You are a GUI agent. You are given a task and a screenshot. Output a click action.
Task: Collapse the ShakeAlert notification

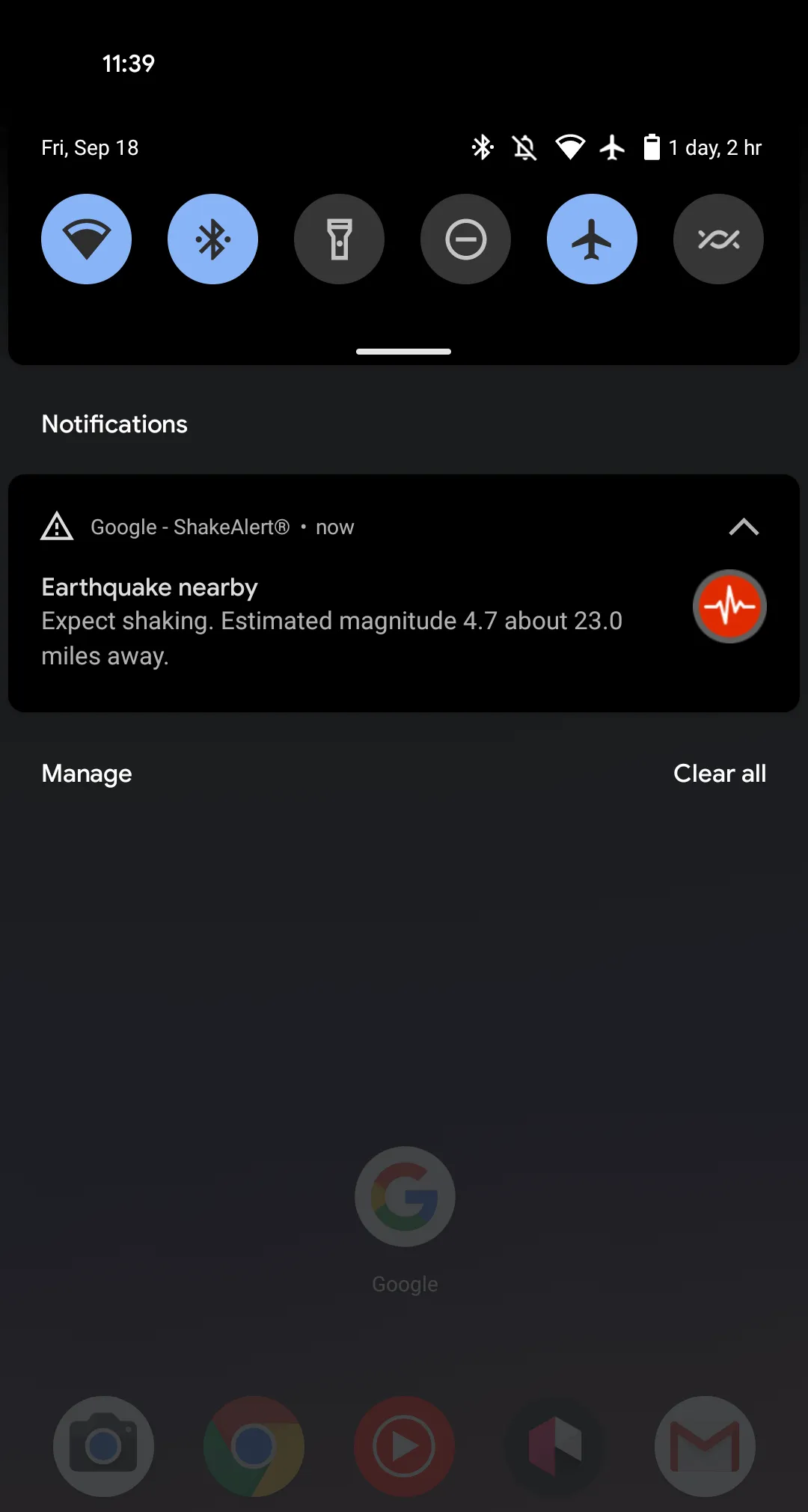pos(744,527)
